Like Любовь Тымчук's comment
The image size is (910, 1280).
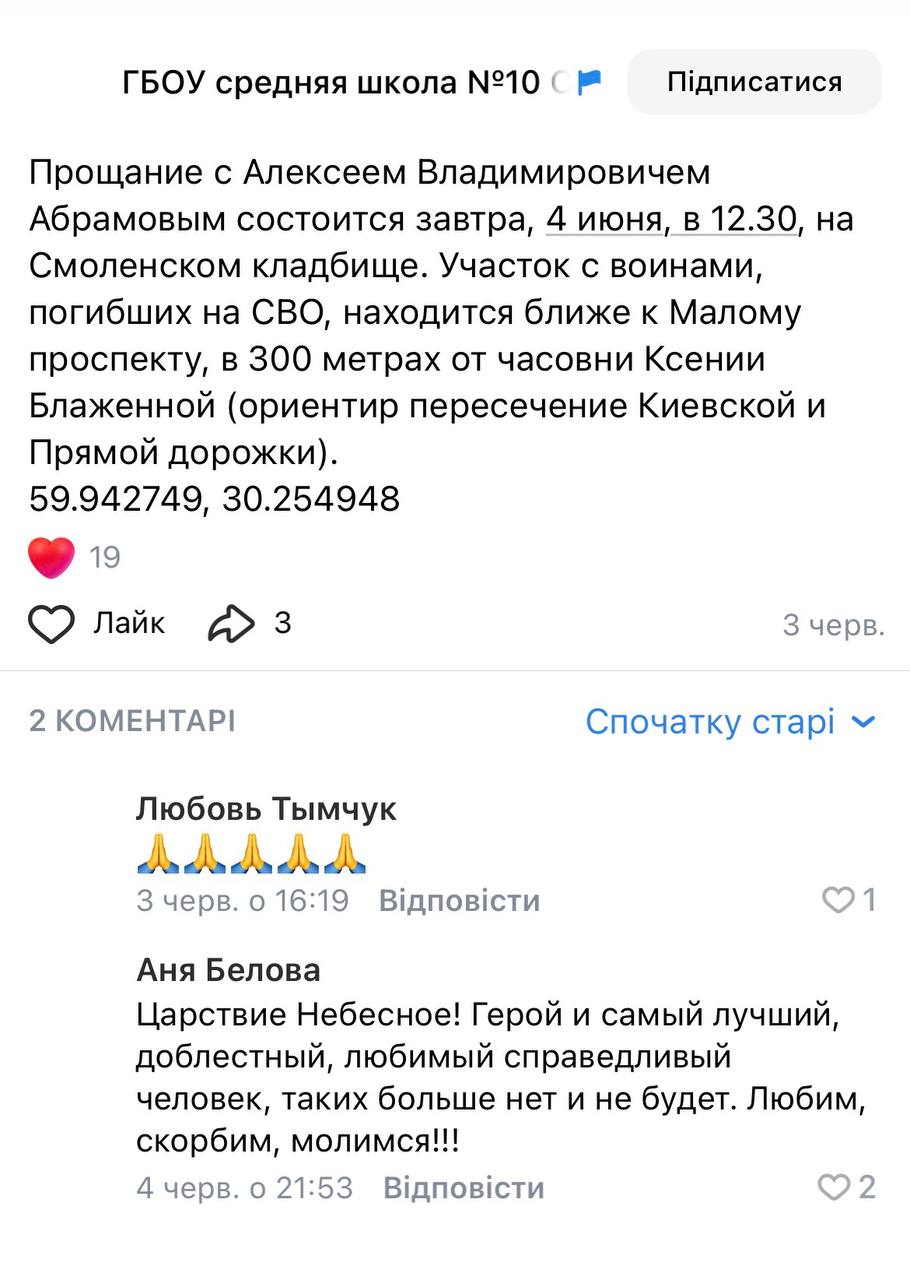click(x=838, y=900)
